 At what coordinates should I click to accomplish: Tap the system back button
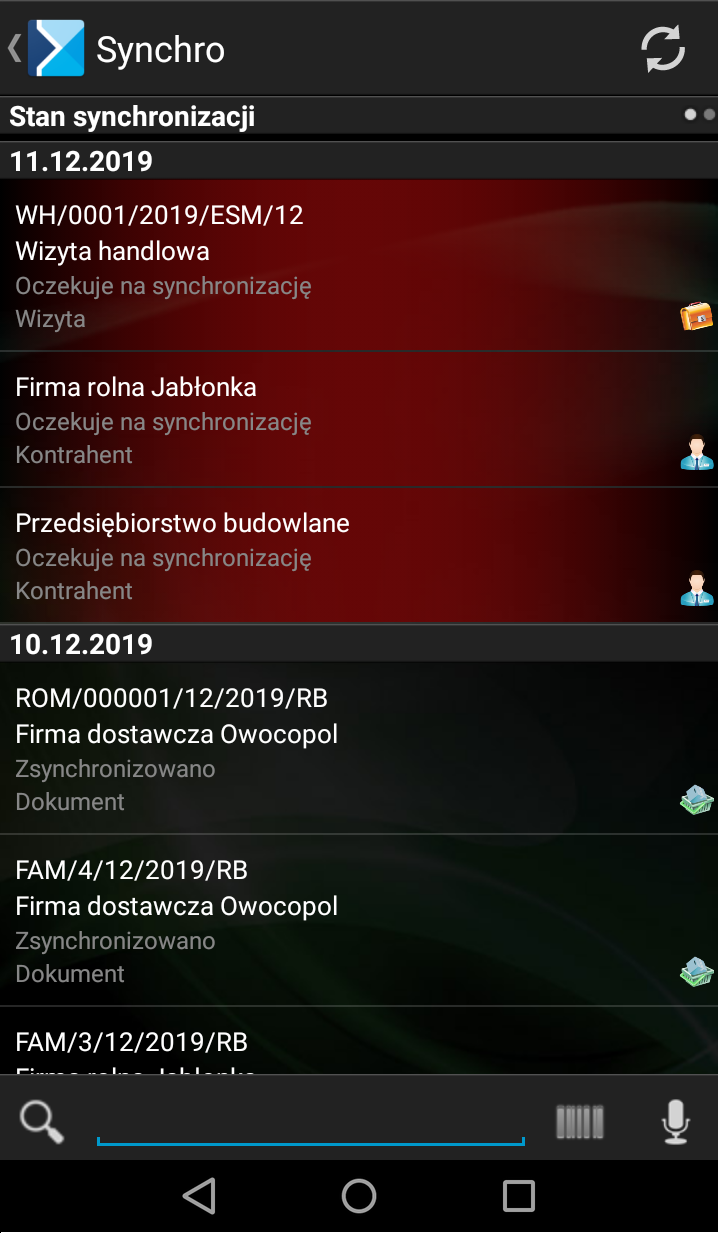[x=199, y=1195]
